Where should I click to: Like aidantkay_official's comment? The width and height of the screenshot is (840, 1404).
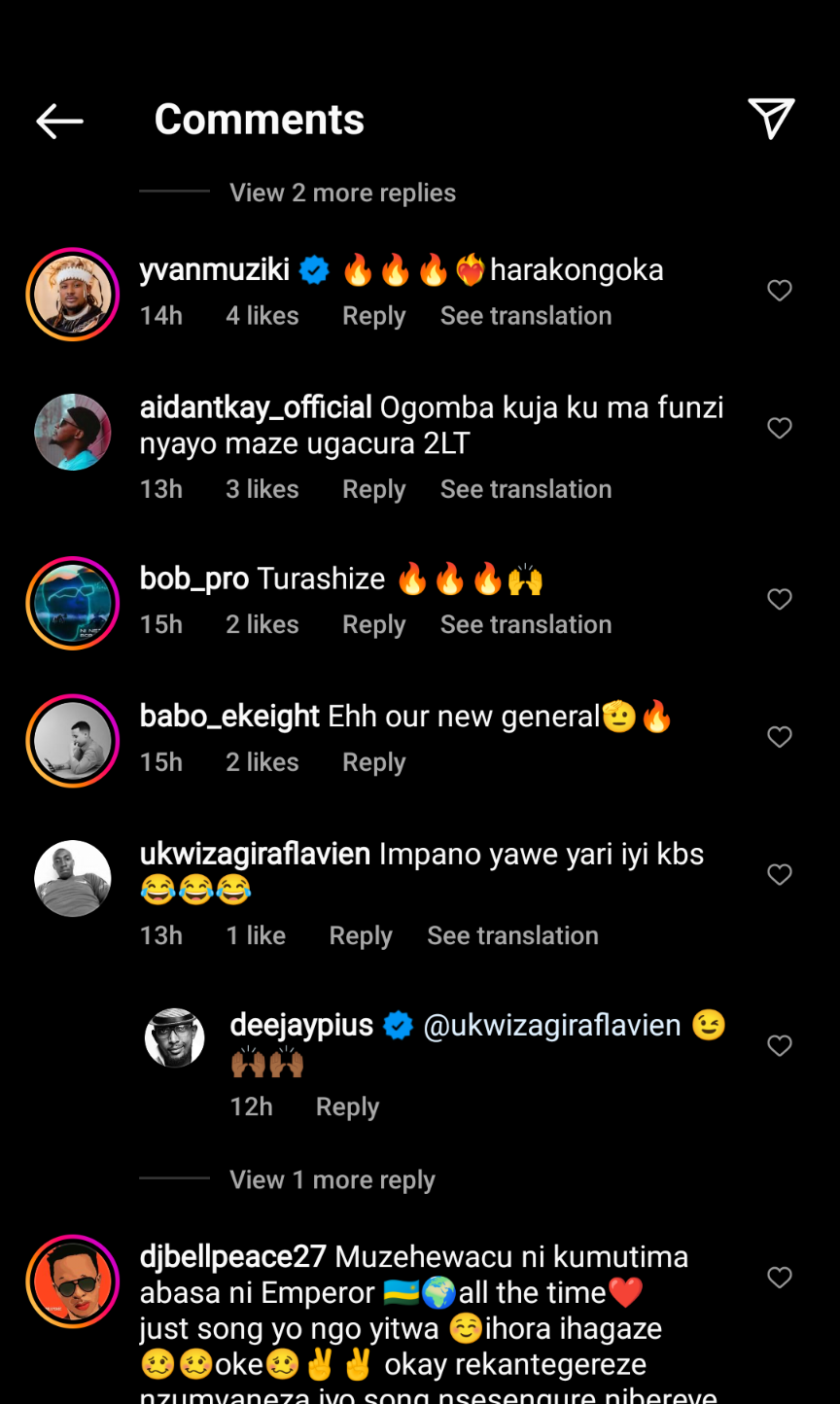(x=780, y=428)
